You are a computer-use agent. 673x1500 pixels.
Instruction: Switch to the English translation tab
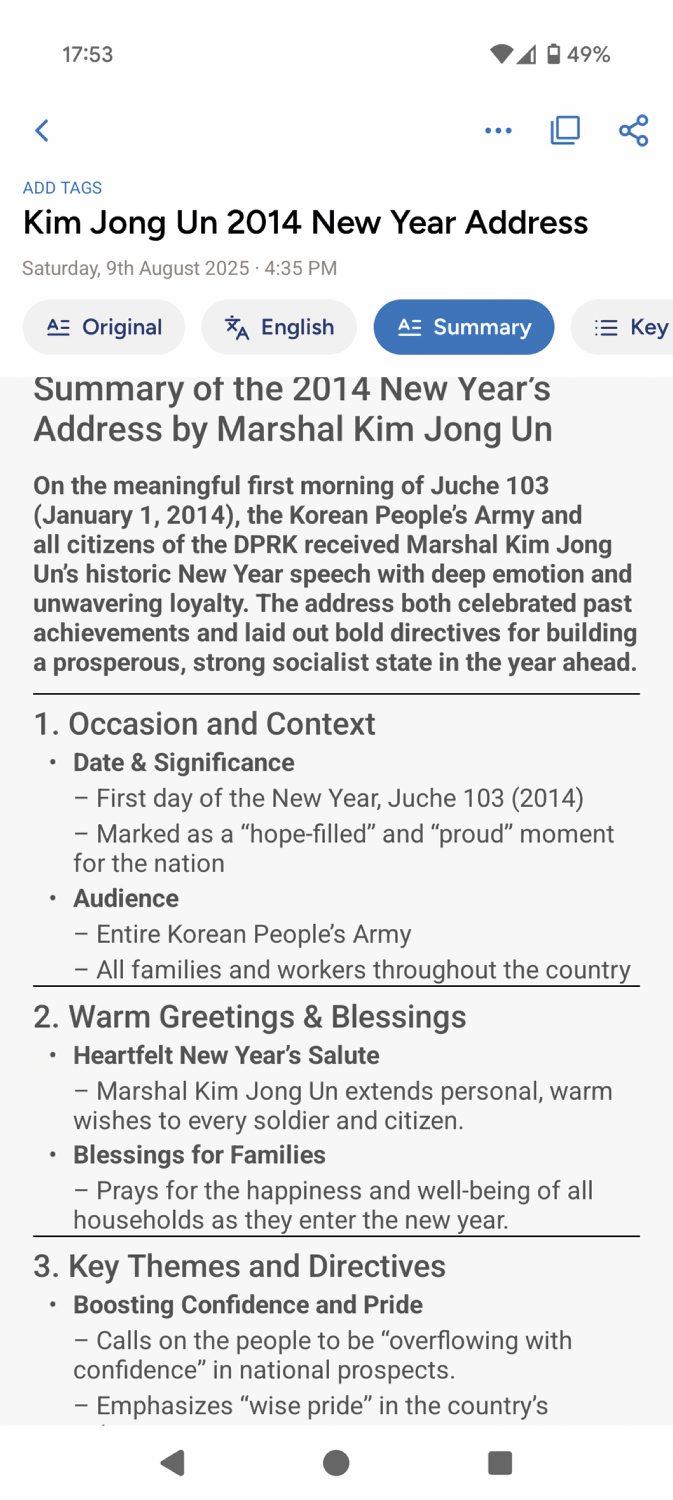coord(279,327)
